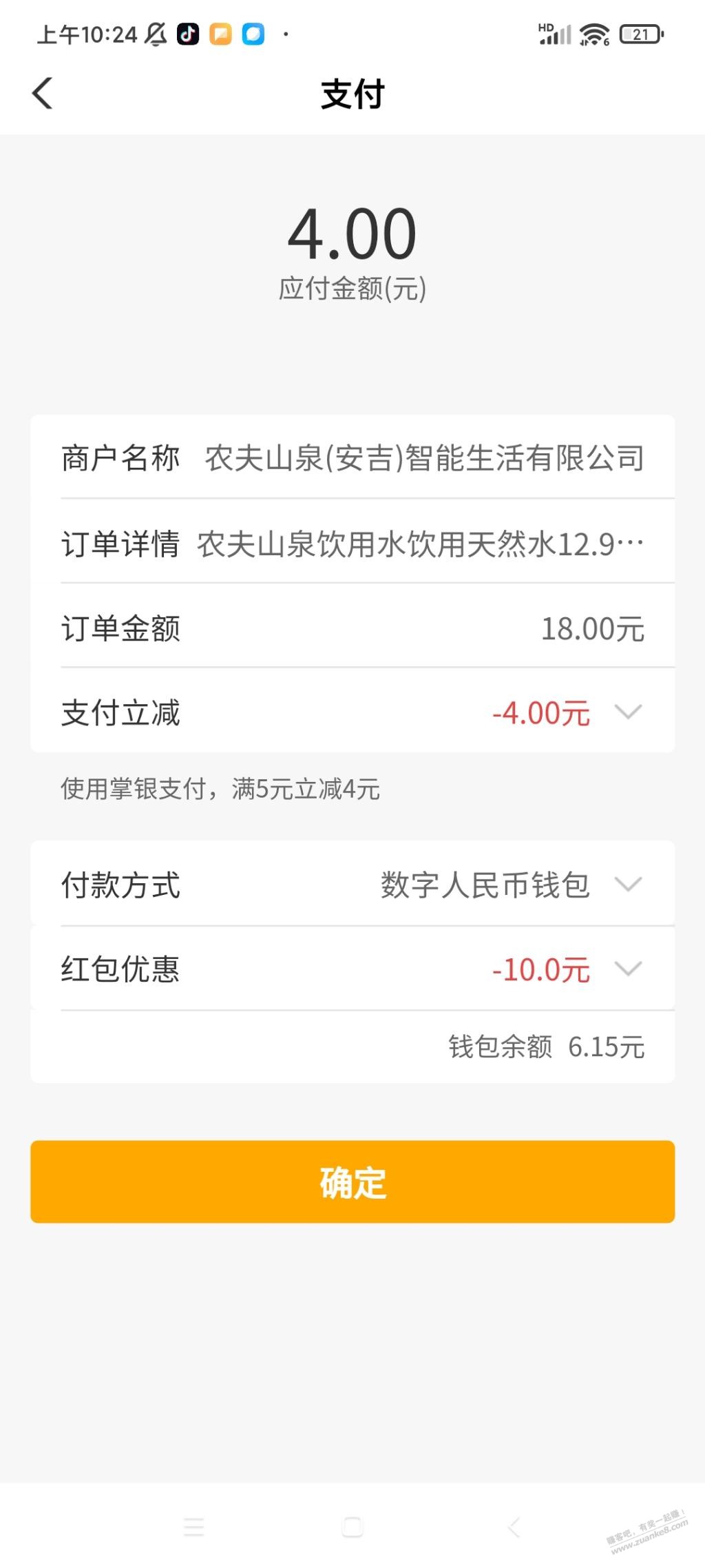705x1568 pixels.
Task: Open the system recent apps menu
Action: 194,1527
